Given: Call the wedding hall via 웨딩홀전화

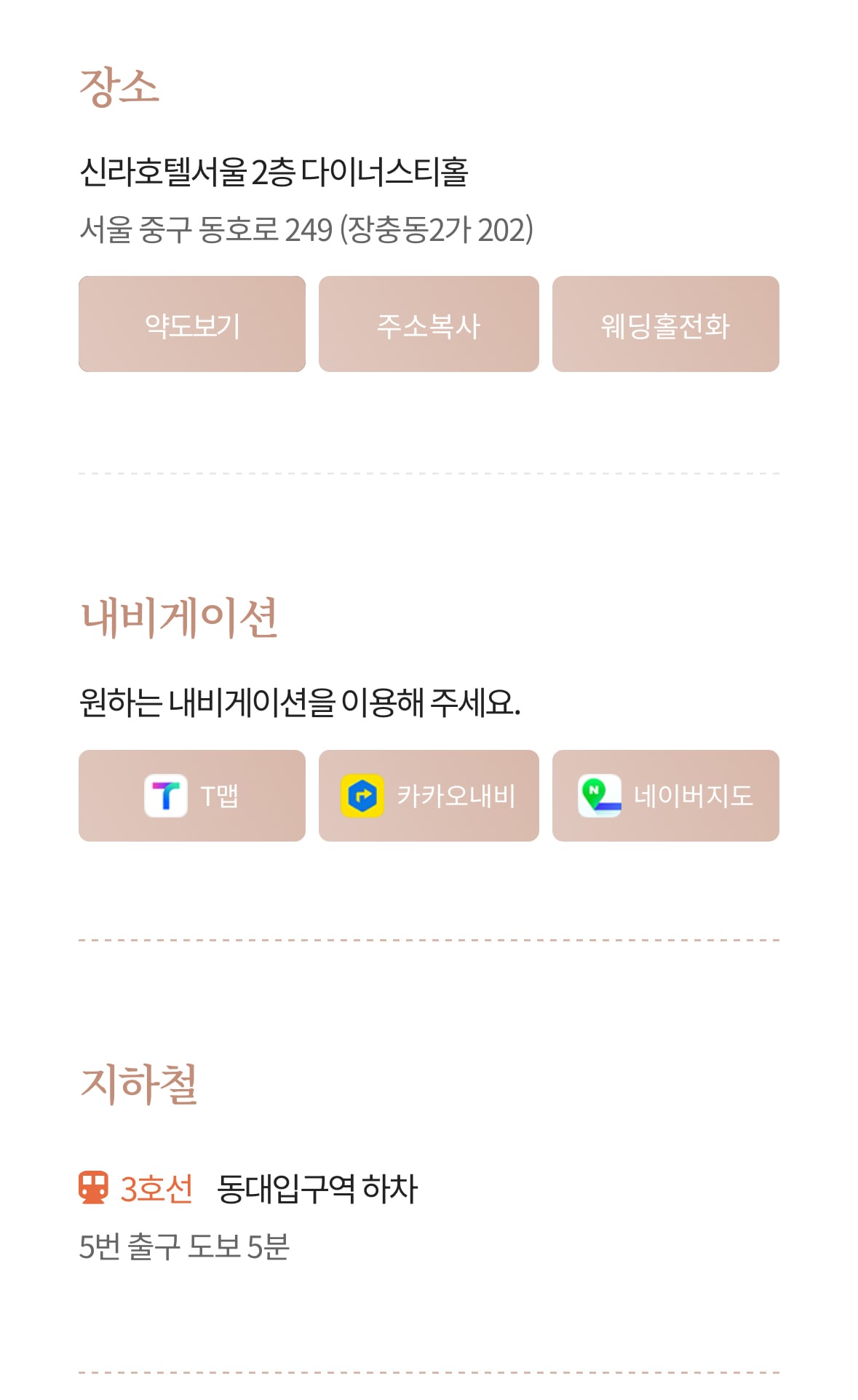Looking at the screenshot, I should (666, 324).
